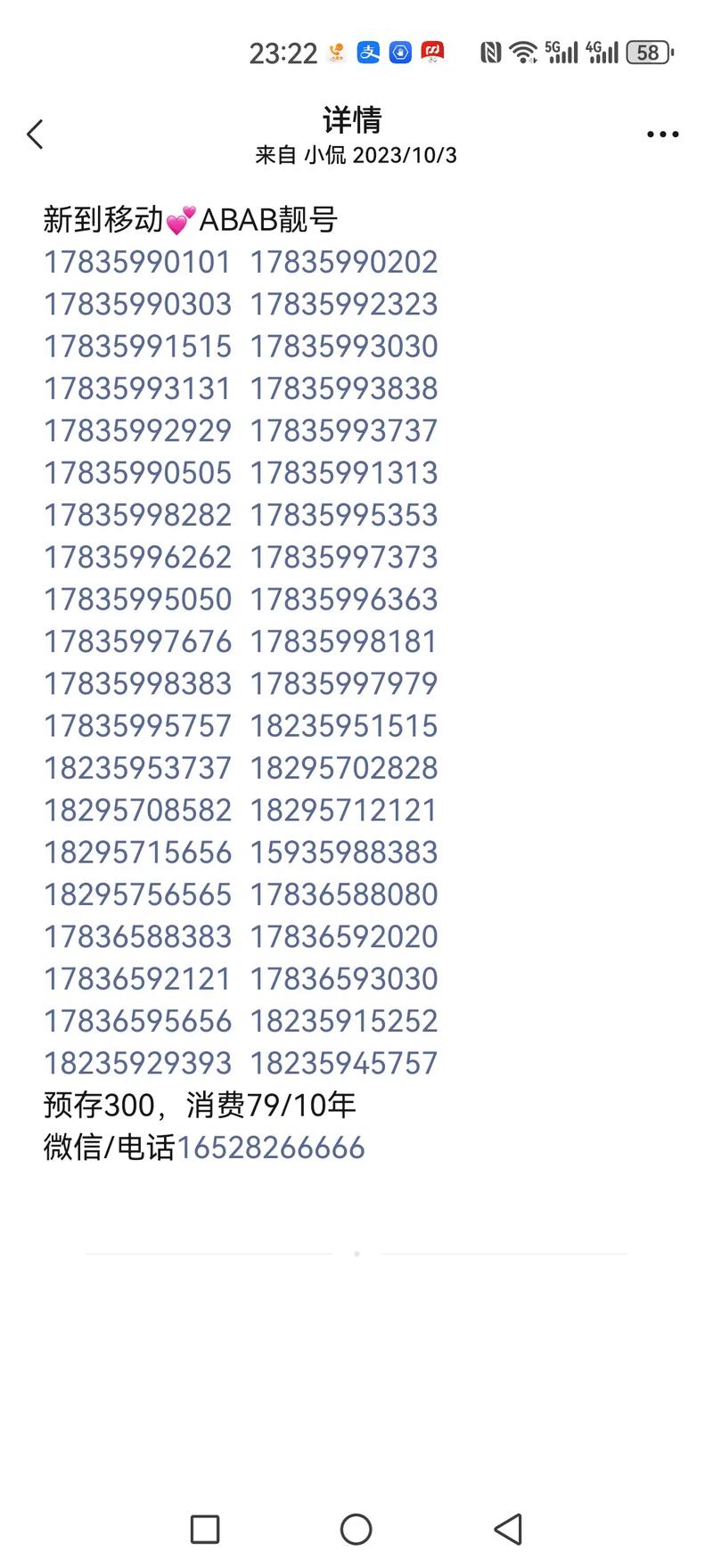Tap the red app notification icon in status bar
This screenshot has width=713, height=1568.
point(432,53)
